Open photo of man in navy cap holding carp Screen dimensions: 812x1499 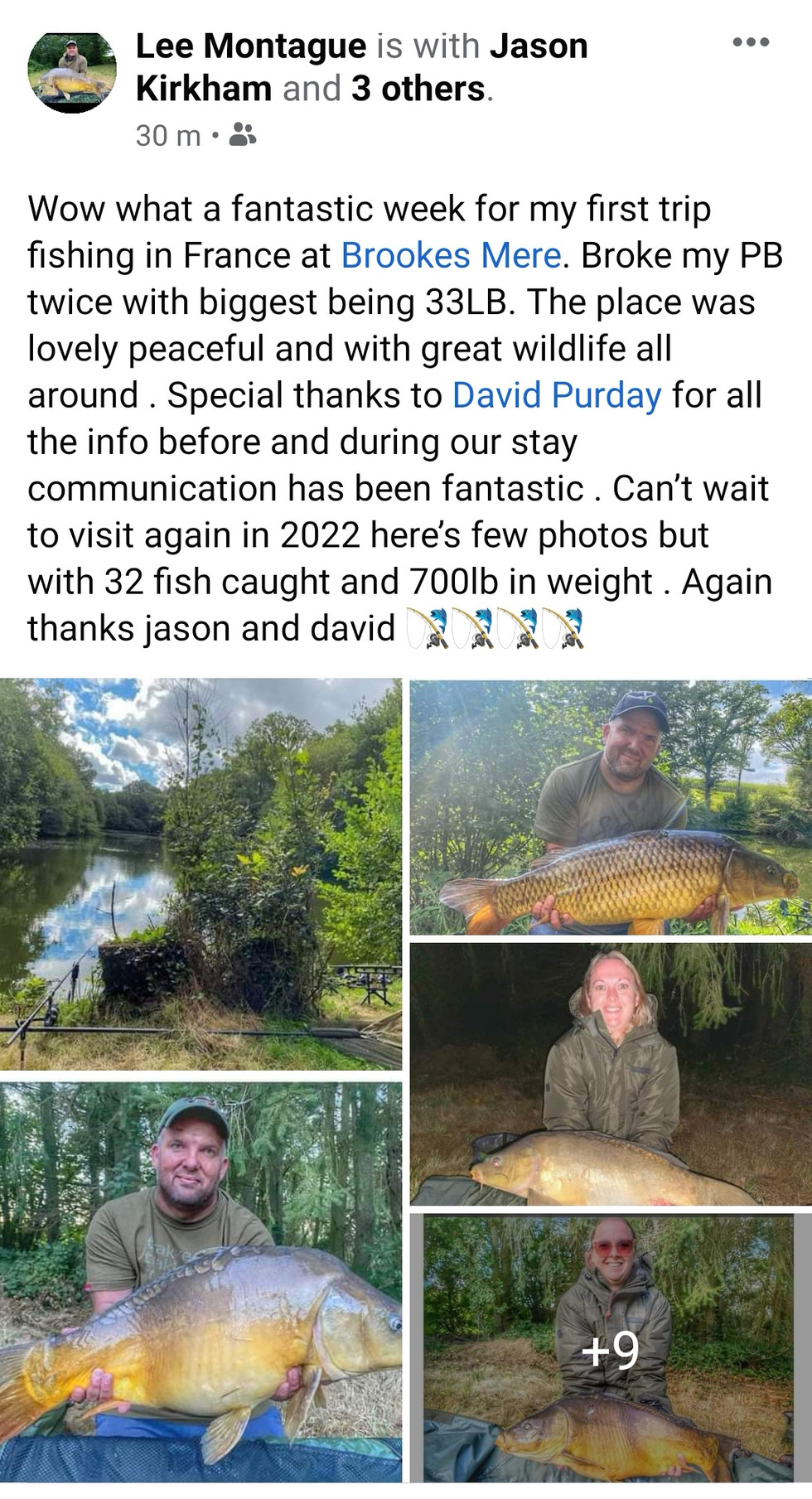click(x=611, y=807)
